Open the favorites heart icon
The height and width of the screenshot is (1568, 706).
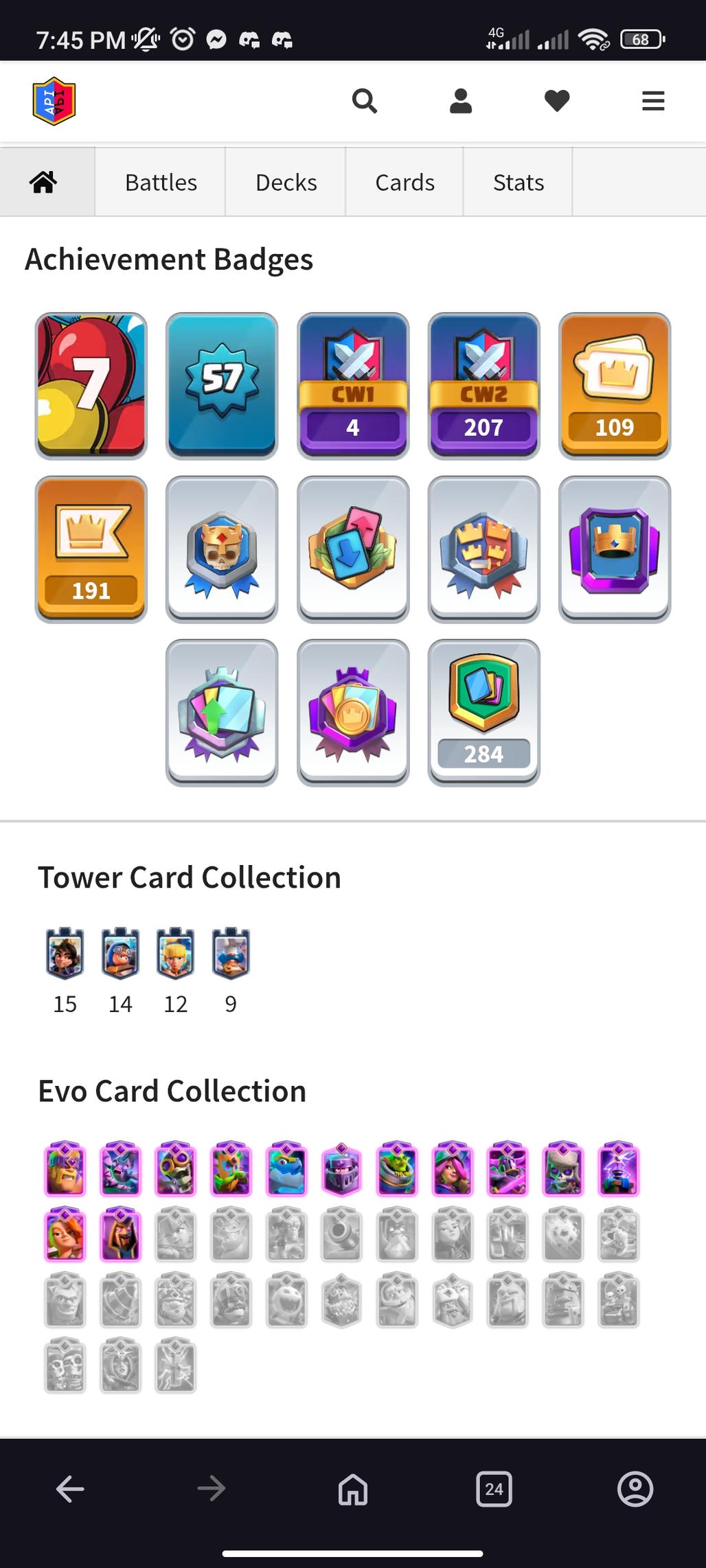tap(557, 101)
